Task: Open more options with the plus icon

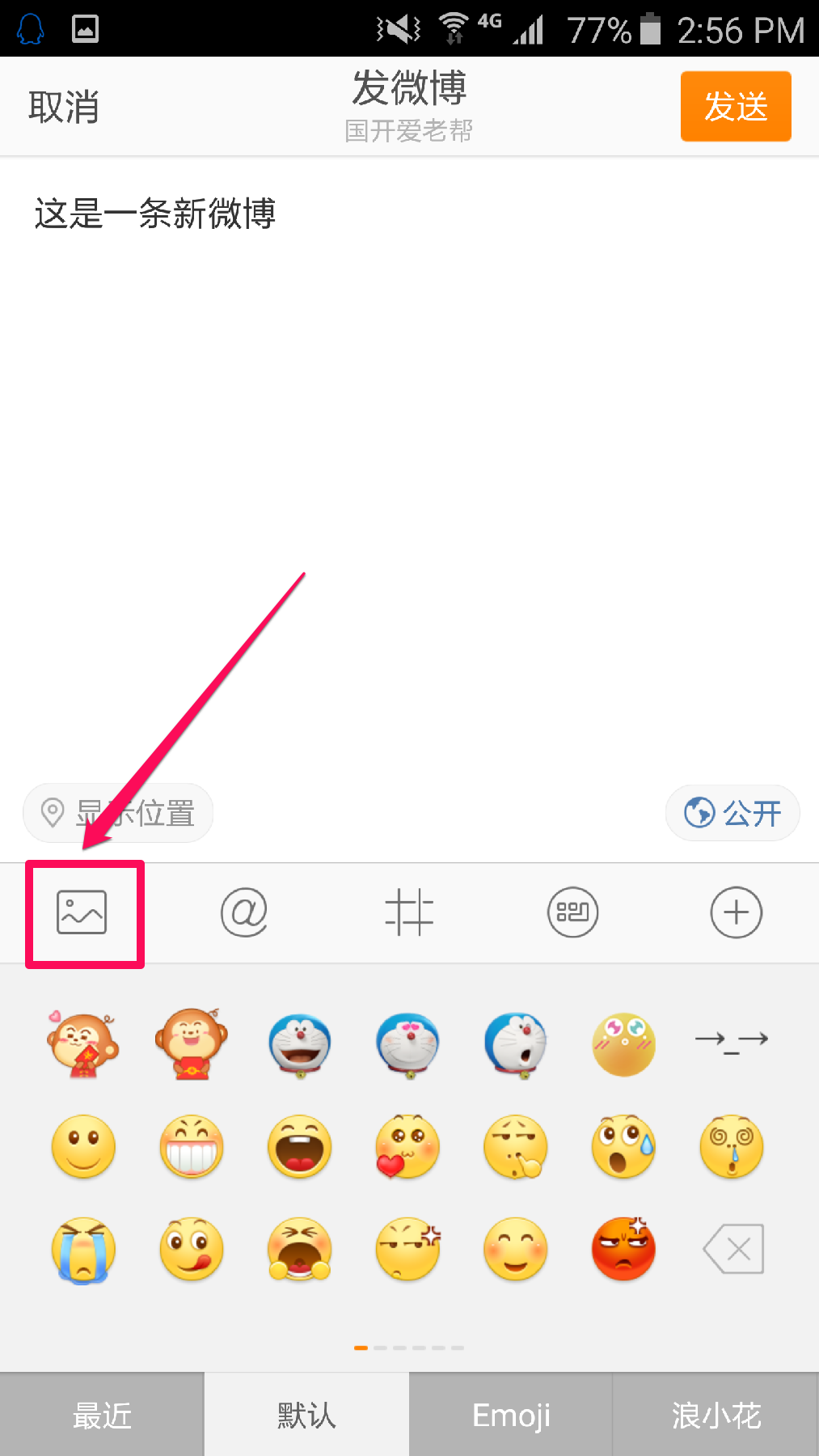Action: click(x=736, y=912)
